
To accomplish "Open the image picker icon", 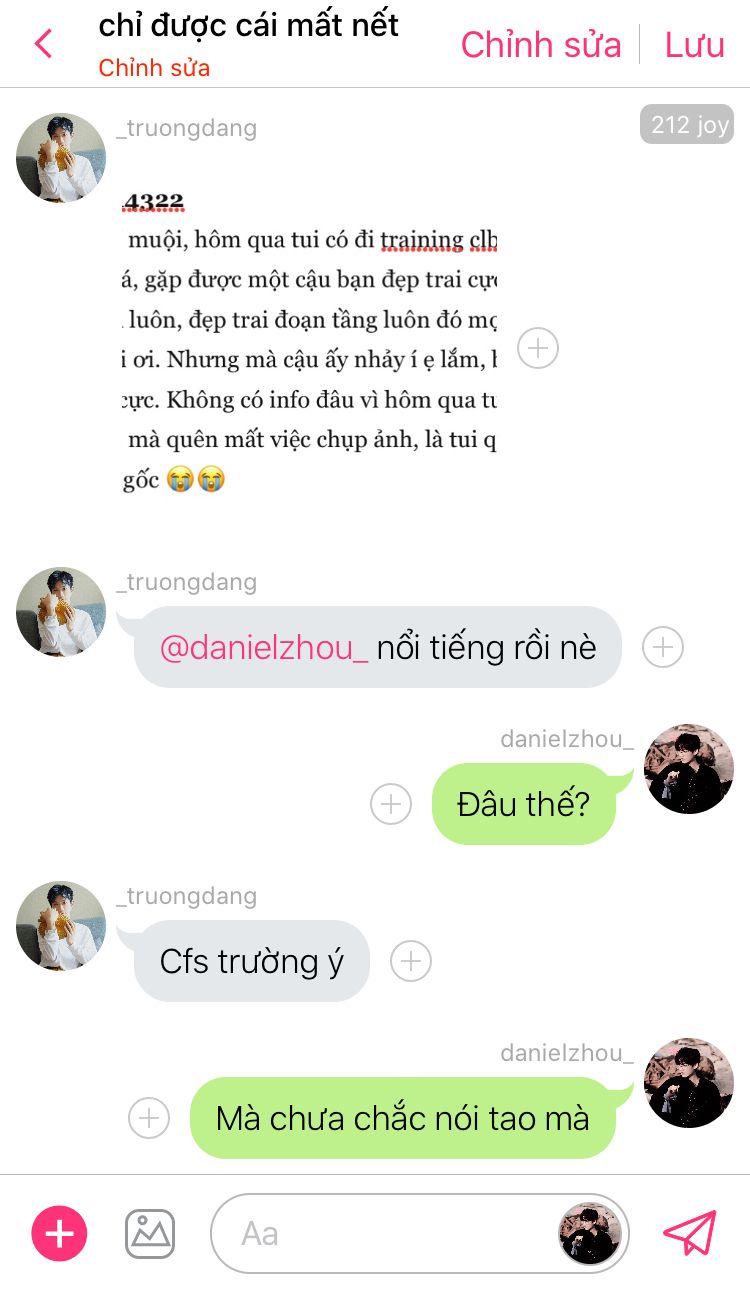I will click(150, 1234).
